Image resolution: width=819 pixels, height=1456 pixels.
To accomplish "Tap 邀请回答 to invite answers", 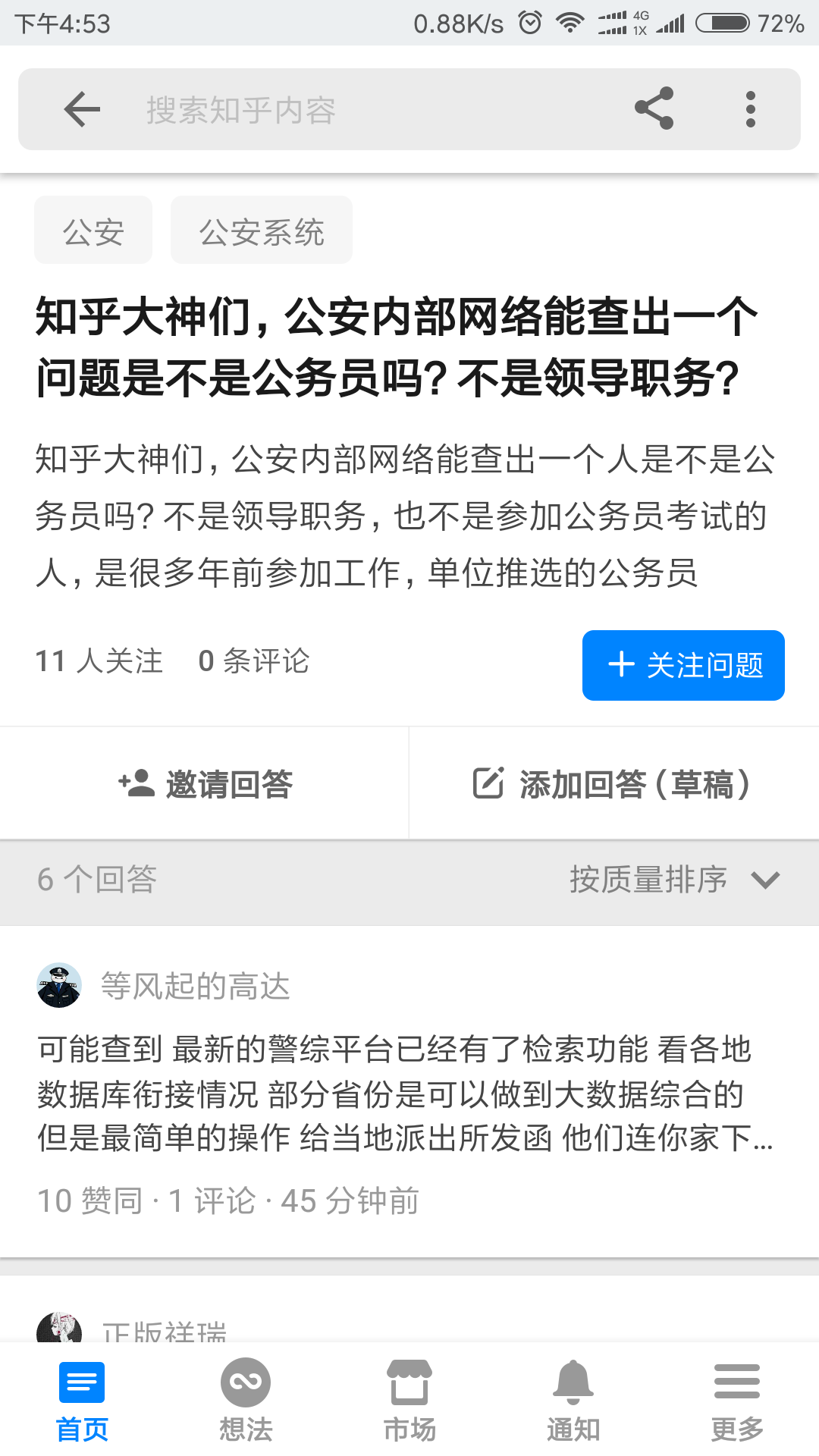I will click(x=205, y=783).
